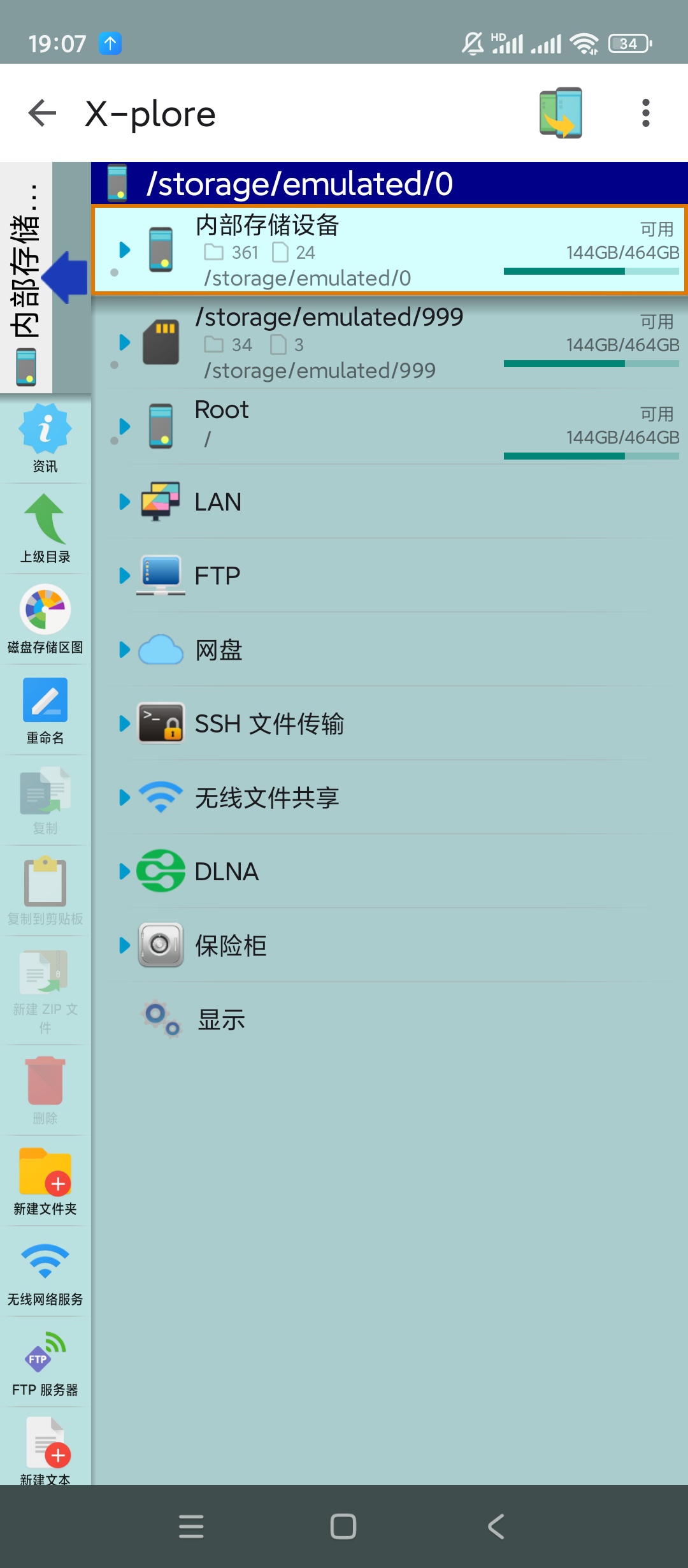
Task: Open SSH 文件传输
Action: coord(269,724)
